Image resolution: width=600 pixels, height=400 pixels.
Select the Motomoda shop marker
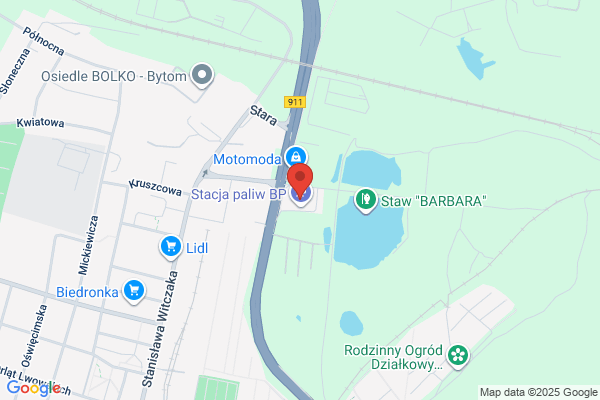coord(295,157)
